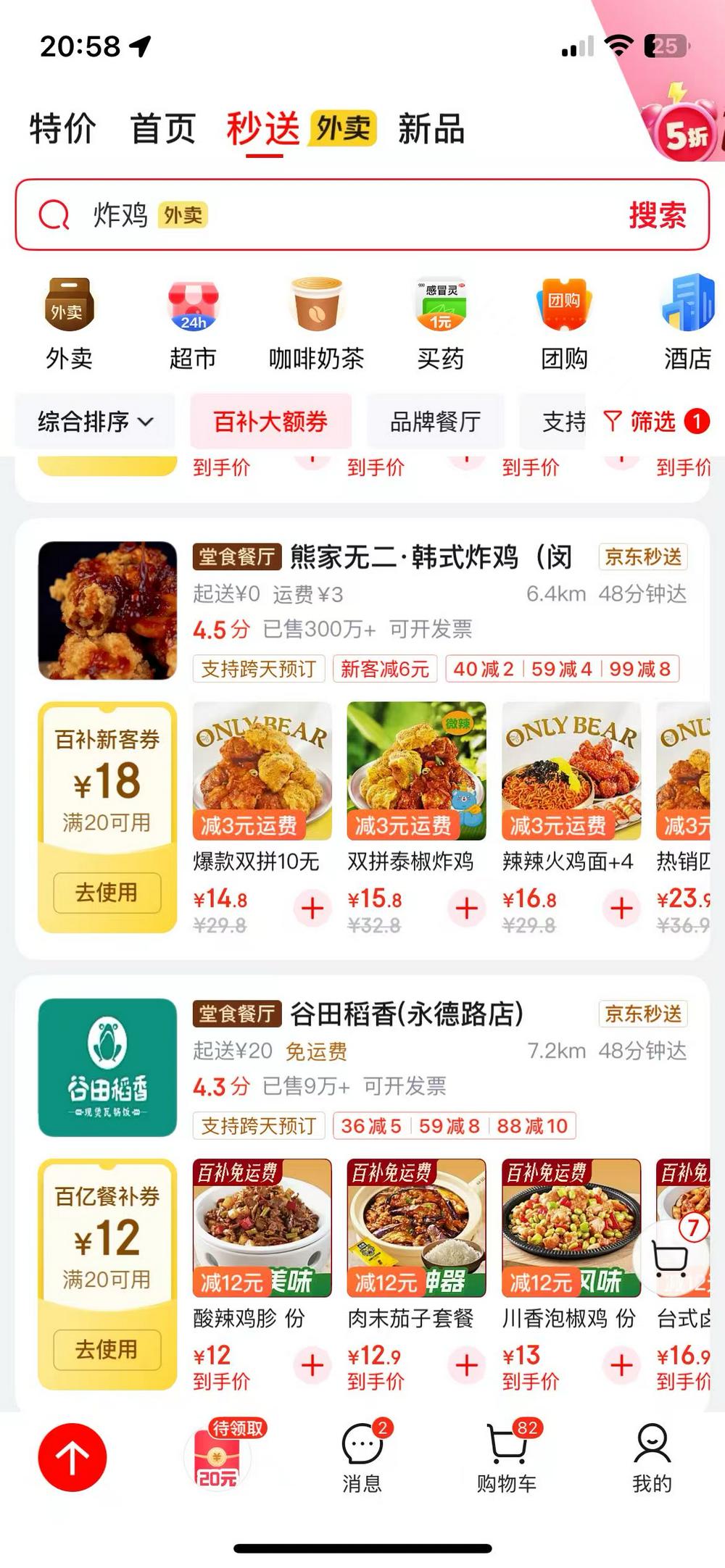
Task: Tap the 炸鸡 search field
Action: [x=326, y=215]
